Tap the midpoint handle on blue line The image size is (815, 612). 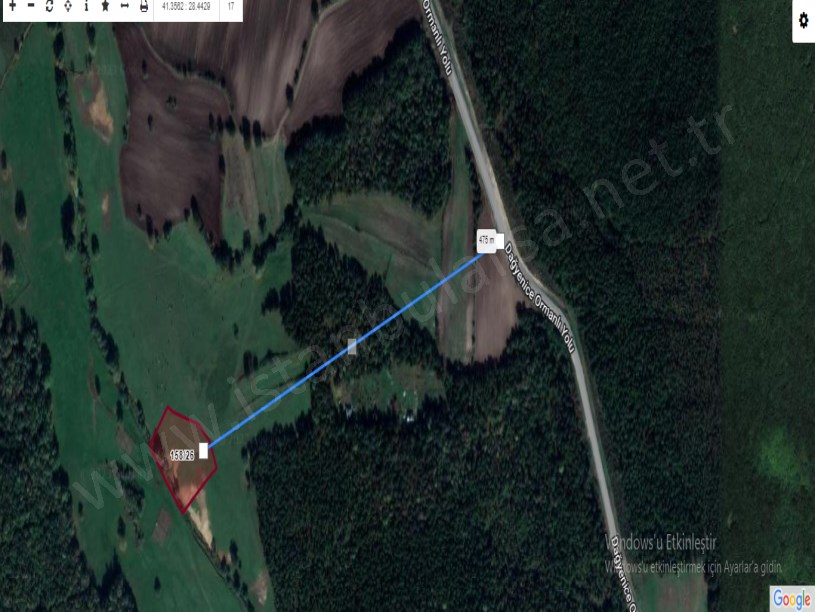(352, 346)
